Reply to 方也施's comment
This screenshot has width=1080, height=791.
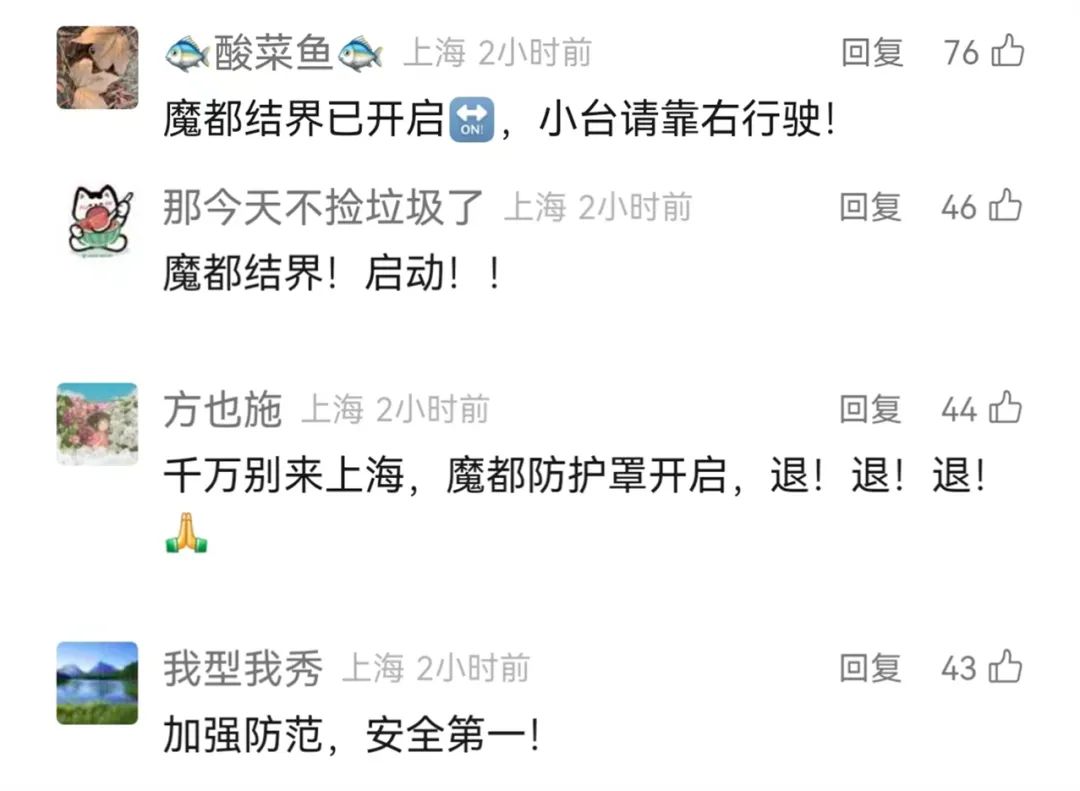click(x=870, y=408)
